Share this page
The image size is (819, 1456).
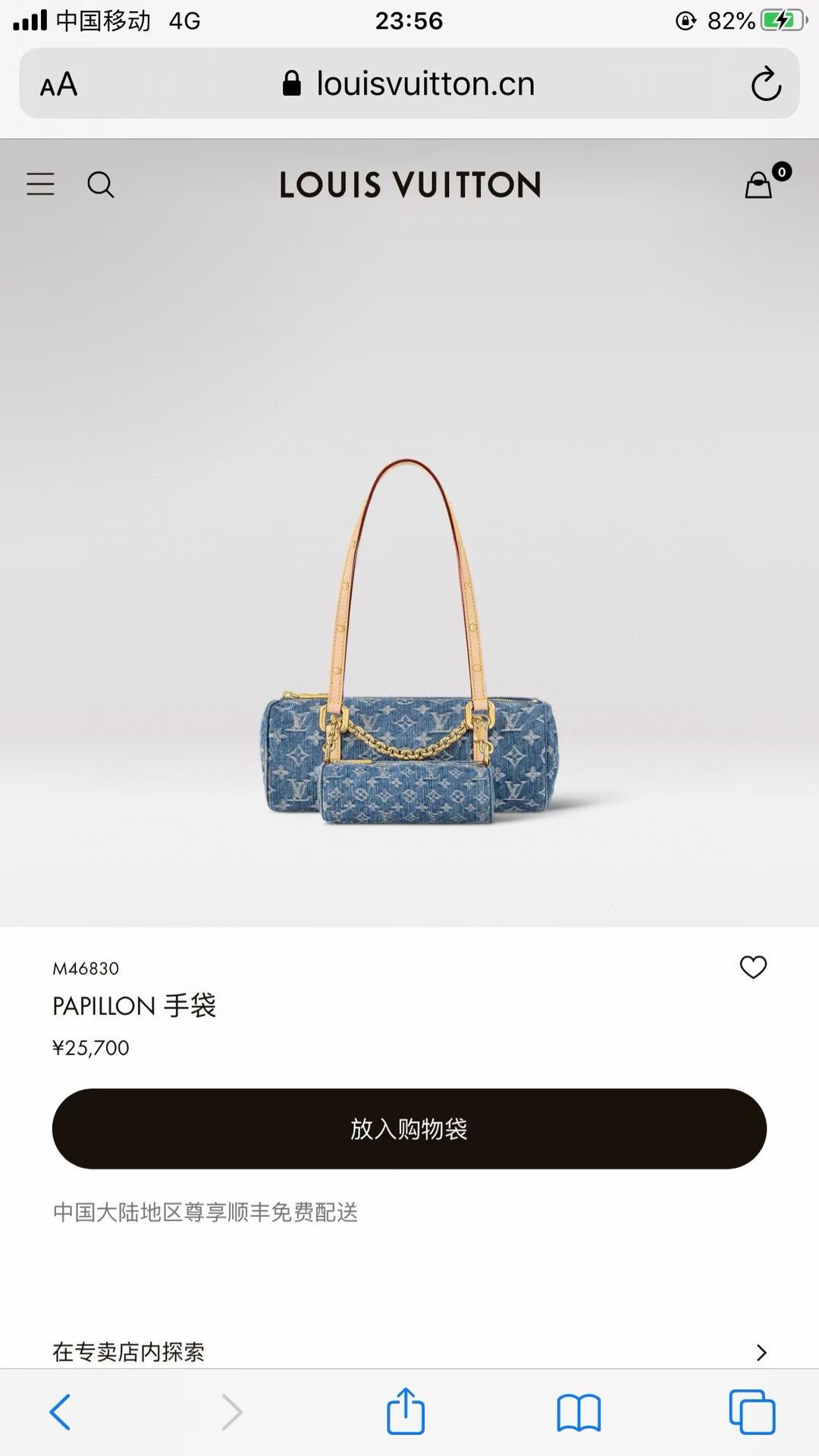[x=406, y=1410]
